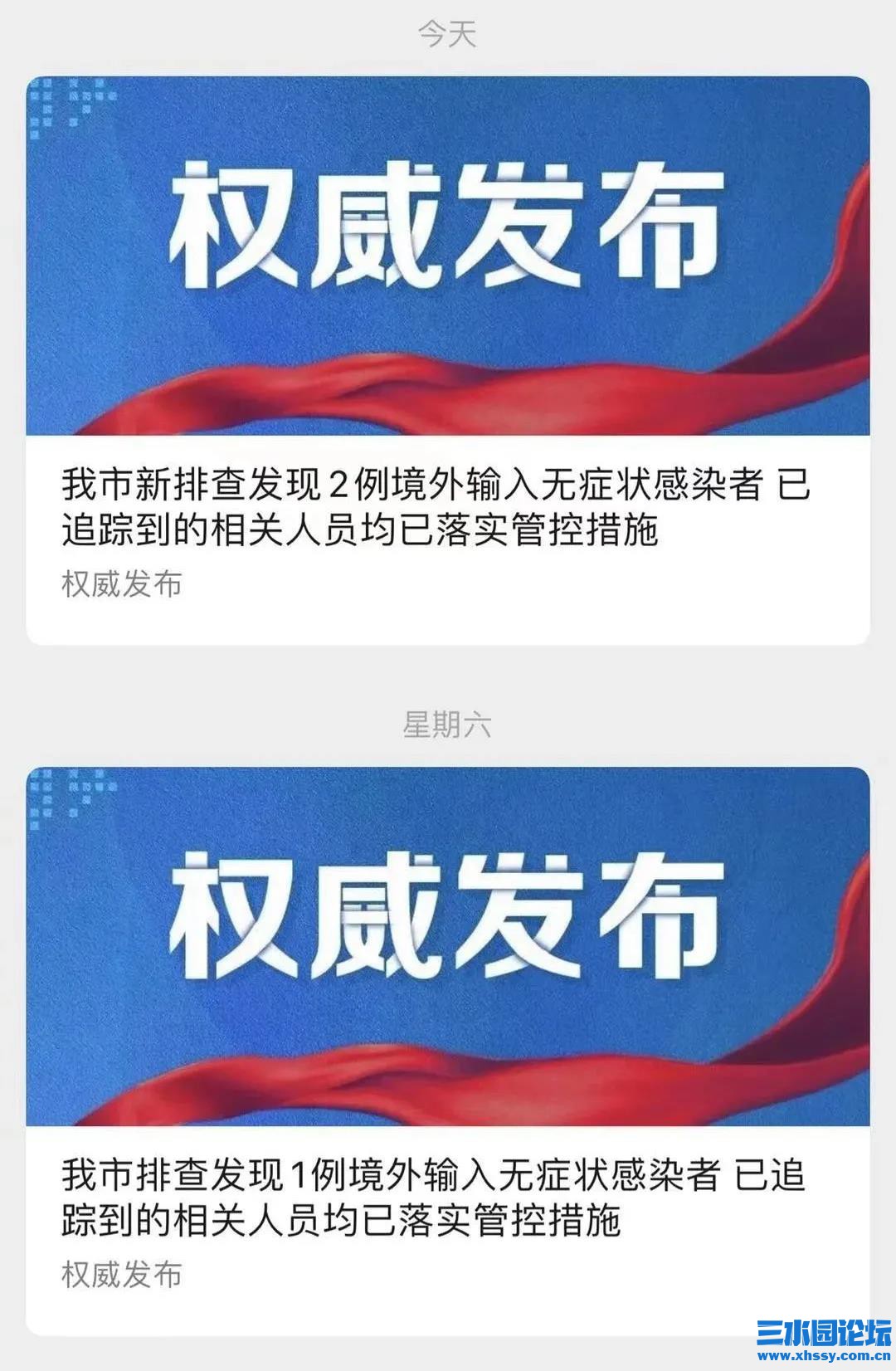Viewport: 896px width, 1371px height.
Task: Open today's article about 2例境外输入无症状感染者
Action: tap(436, 507)
